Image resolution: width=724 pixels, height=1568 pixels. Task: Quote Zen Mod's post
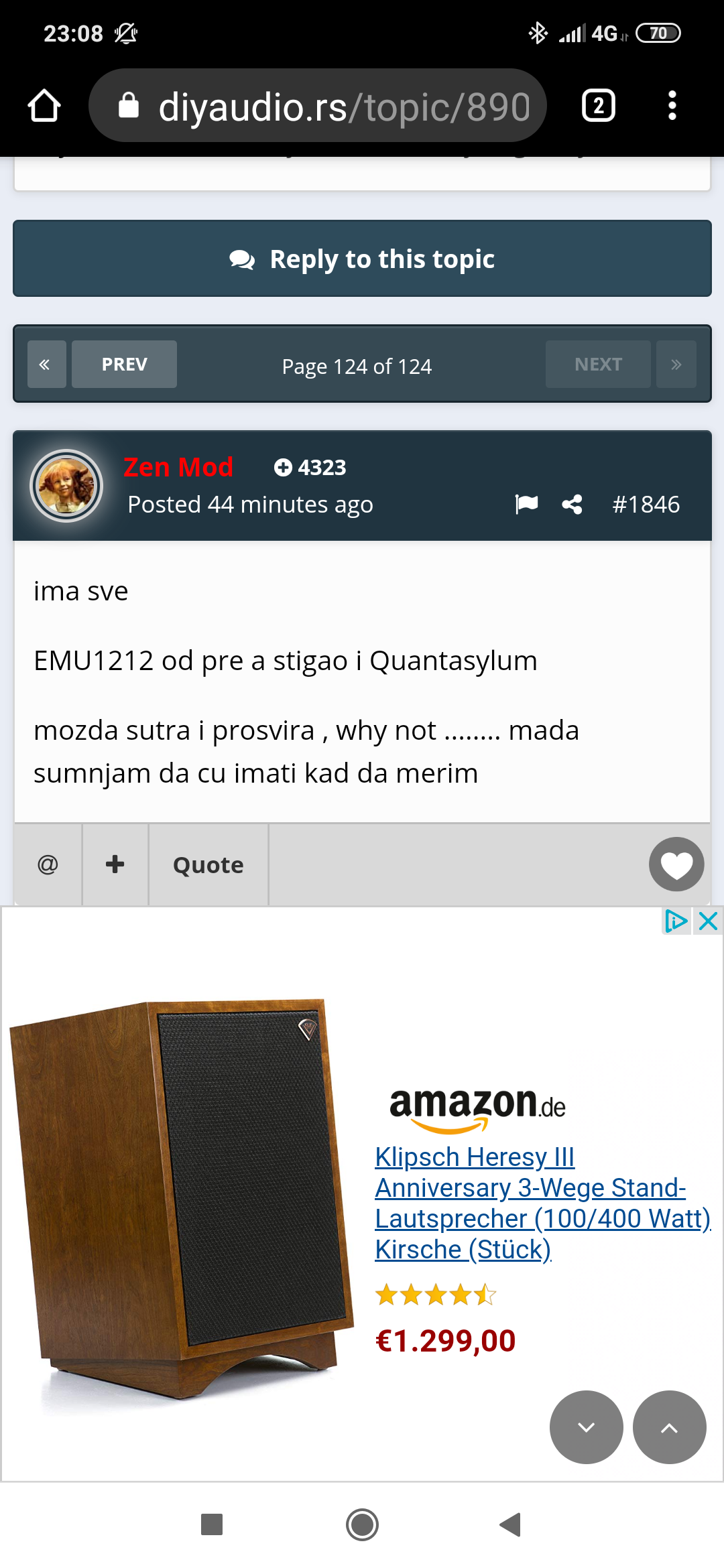point(208,864)
